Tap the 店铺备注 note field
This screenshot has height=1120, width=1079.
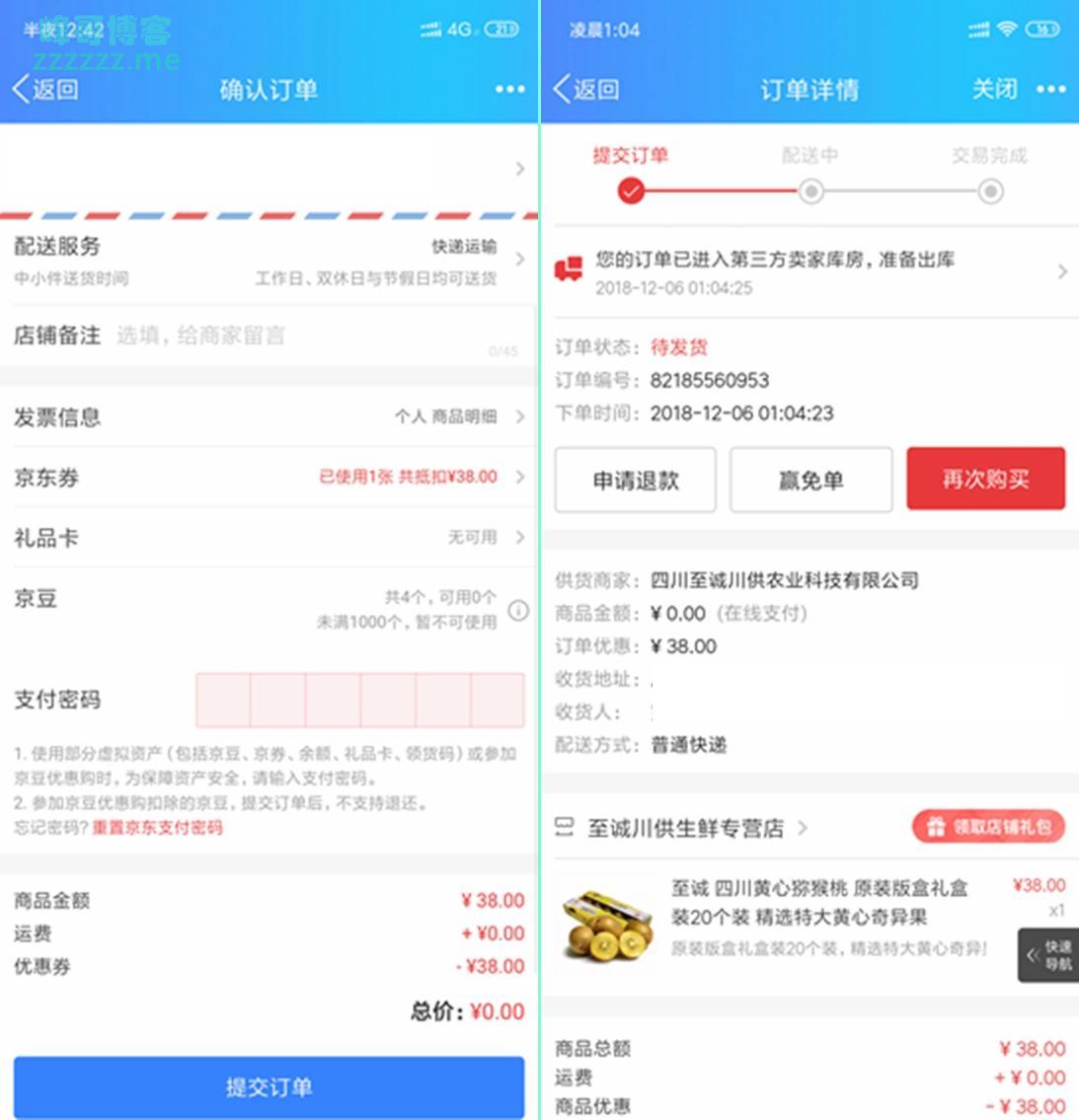[296, 336]
